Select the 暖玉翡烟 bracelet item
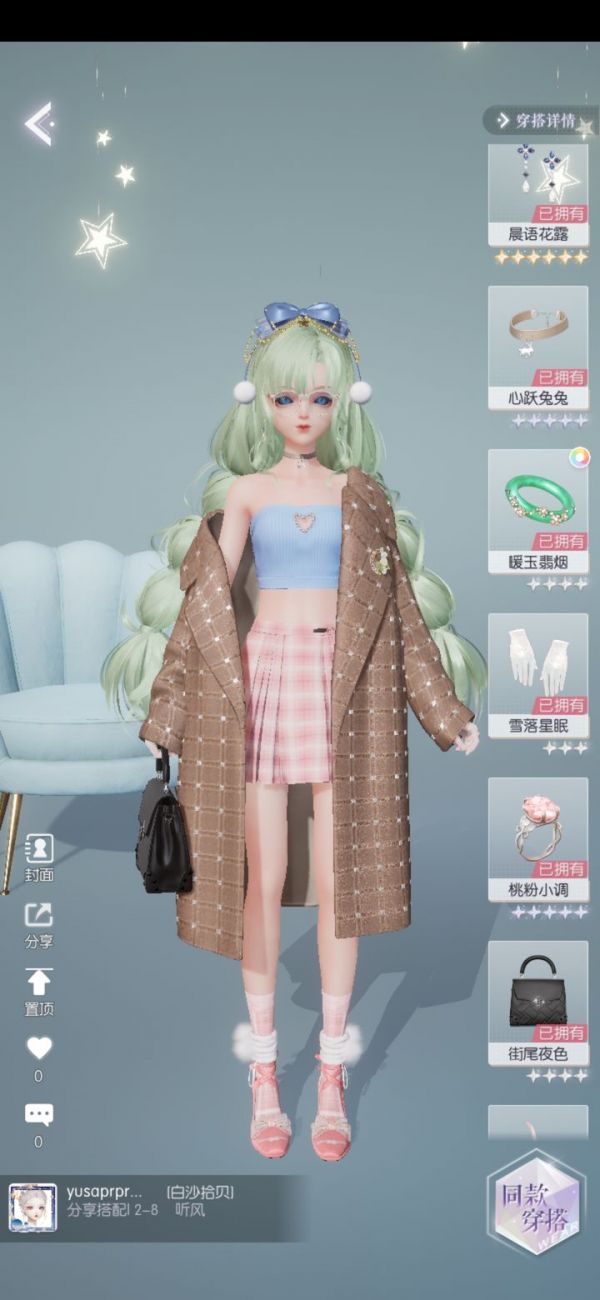The height and width of the screenshot is (1300, 600). coord(538,511)
